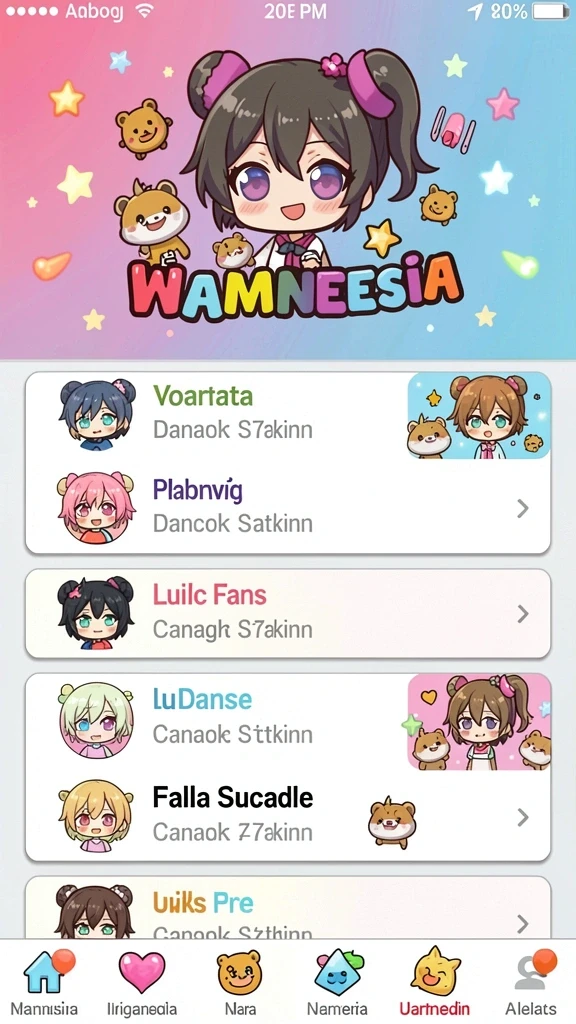The width and height of the screenshot is (576, 1024).
Task: Switch to the Iirganeala heart tab
Action: click(x=142, y=982)
